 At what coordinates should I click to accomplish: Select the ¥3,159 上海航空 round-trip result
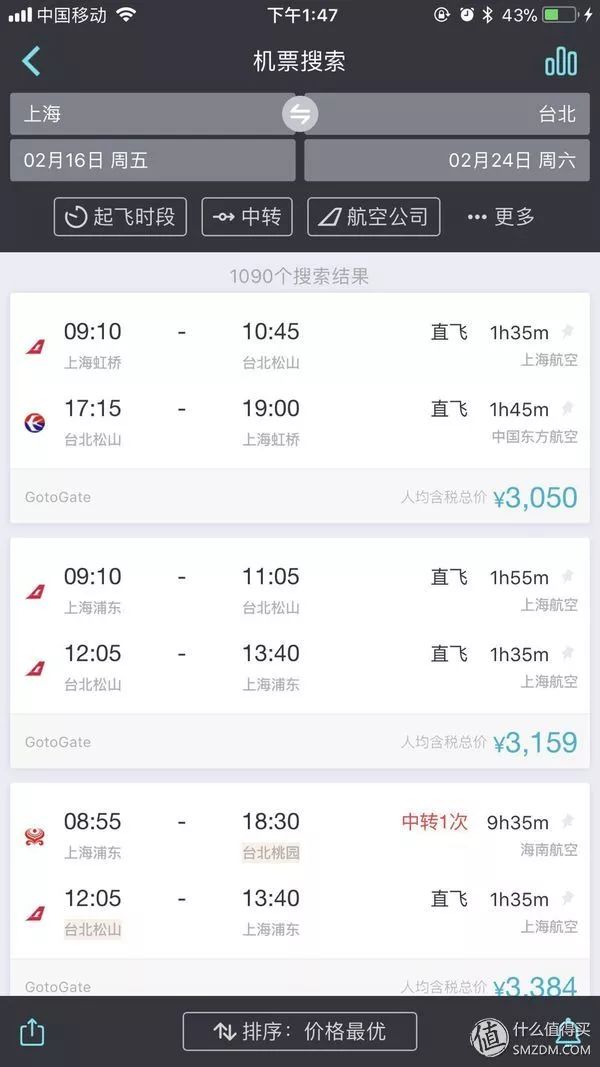[x=300, y=653]
